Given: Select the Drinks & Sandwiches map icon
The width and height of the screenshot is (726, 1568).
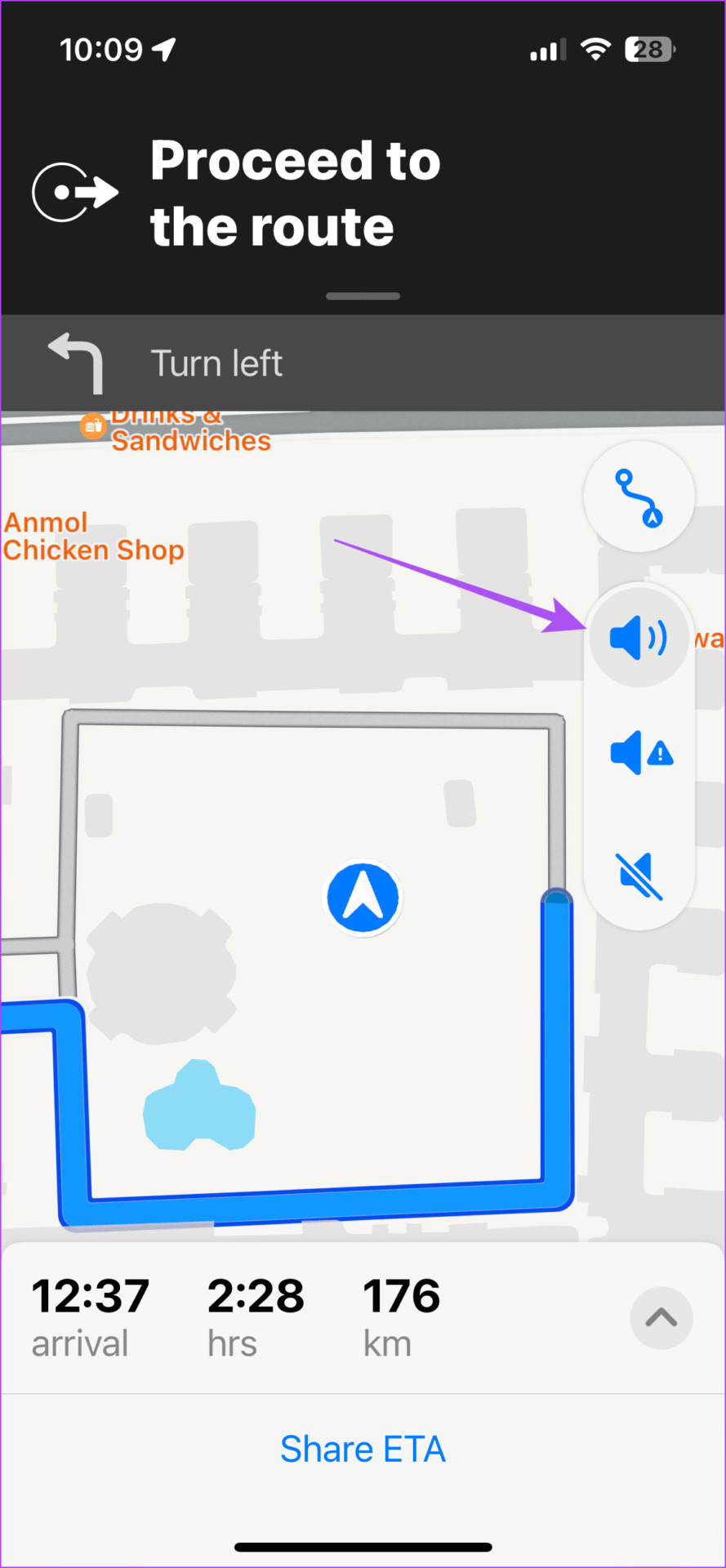Looking at the screenshot, I should click(x=92, y=425).
